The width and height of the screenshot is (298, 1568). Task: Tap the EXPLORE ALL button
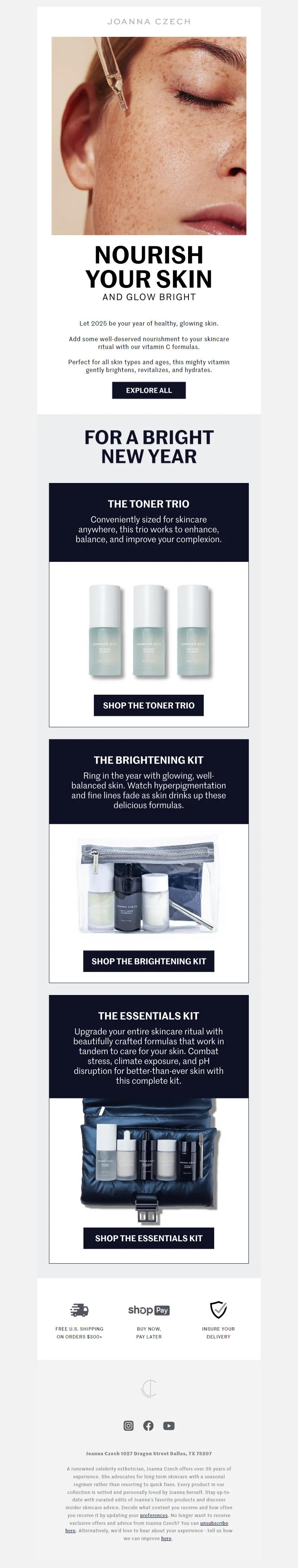(149, 390)
